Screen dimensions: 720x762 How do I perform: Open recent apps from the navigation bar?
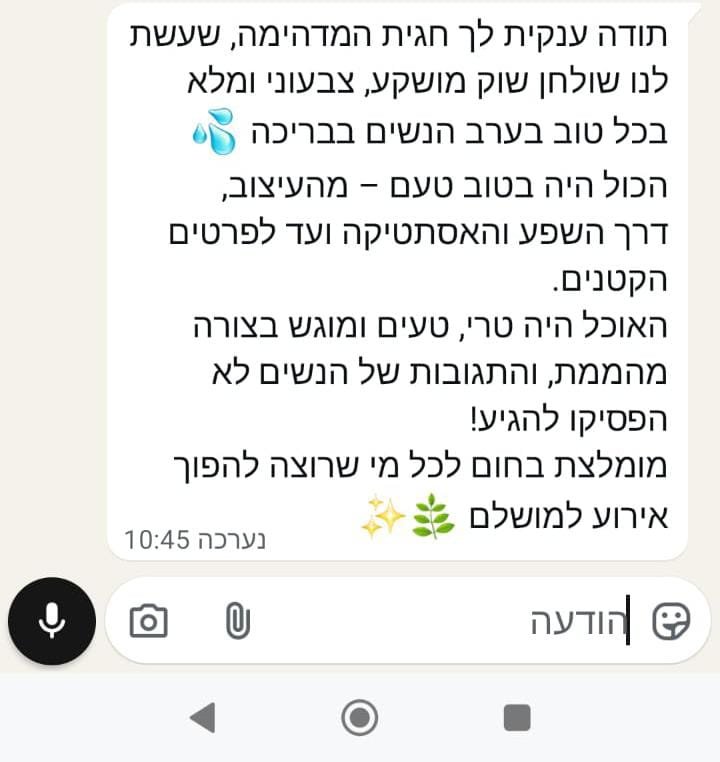(x=516, y=717)
